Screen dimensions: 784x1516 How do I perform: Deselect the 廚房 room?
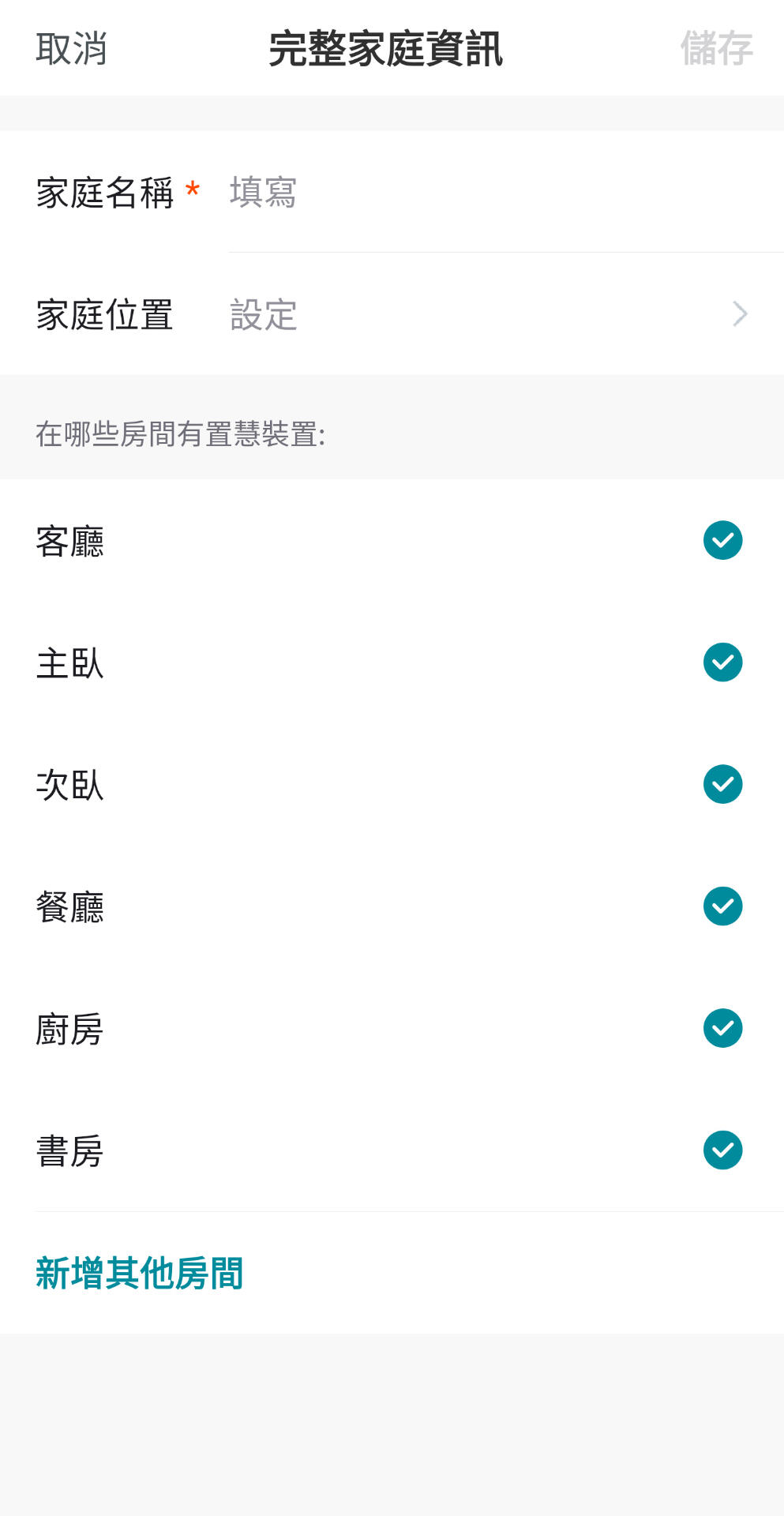[x=722, y=1028]
